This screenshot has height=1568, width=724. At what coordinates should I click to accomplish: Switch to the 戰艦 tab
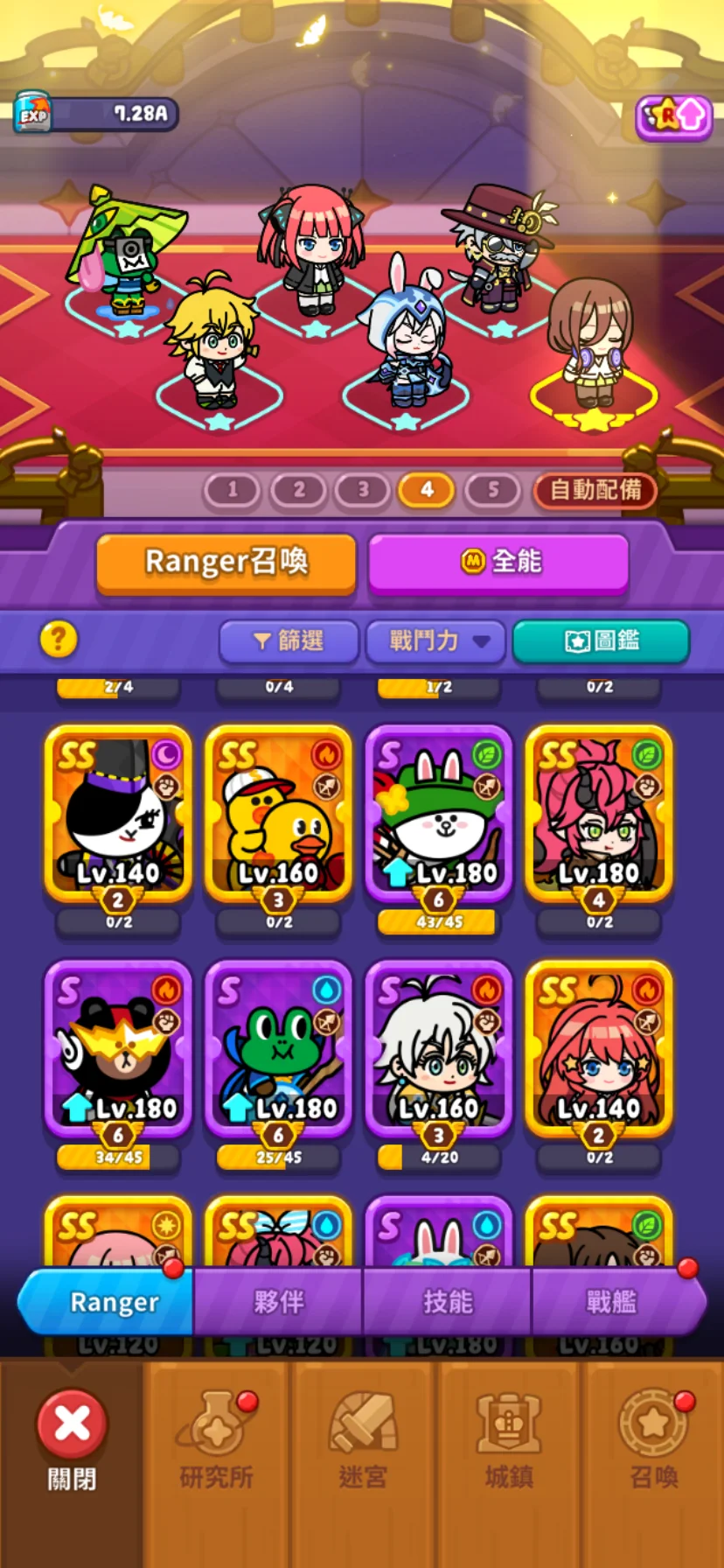[612, 1302]
